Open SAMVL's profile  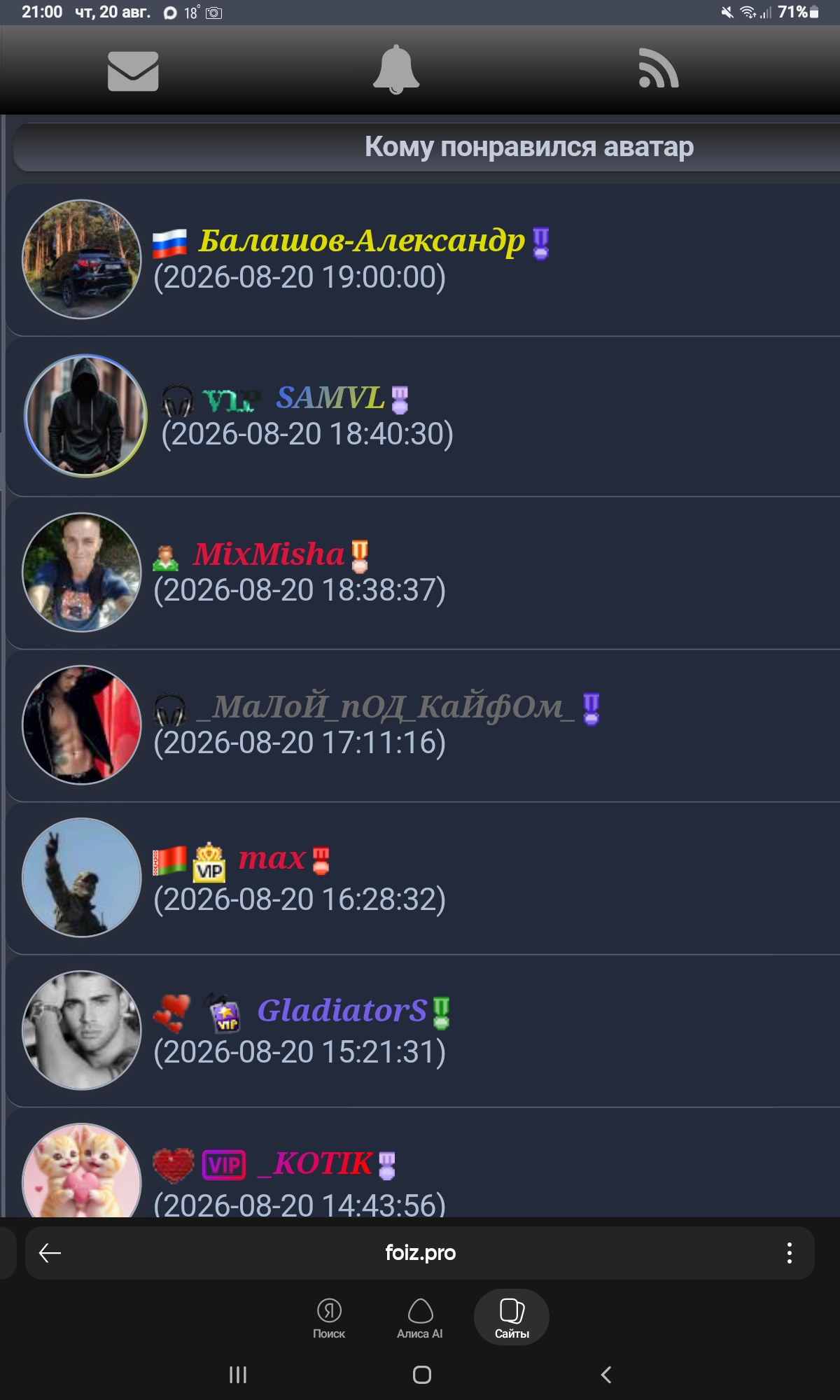330,398
